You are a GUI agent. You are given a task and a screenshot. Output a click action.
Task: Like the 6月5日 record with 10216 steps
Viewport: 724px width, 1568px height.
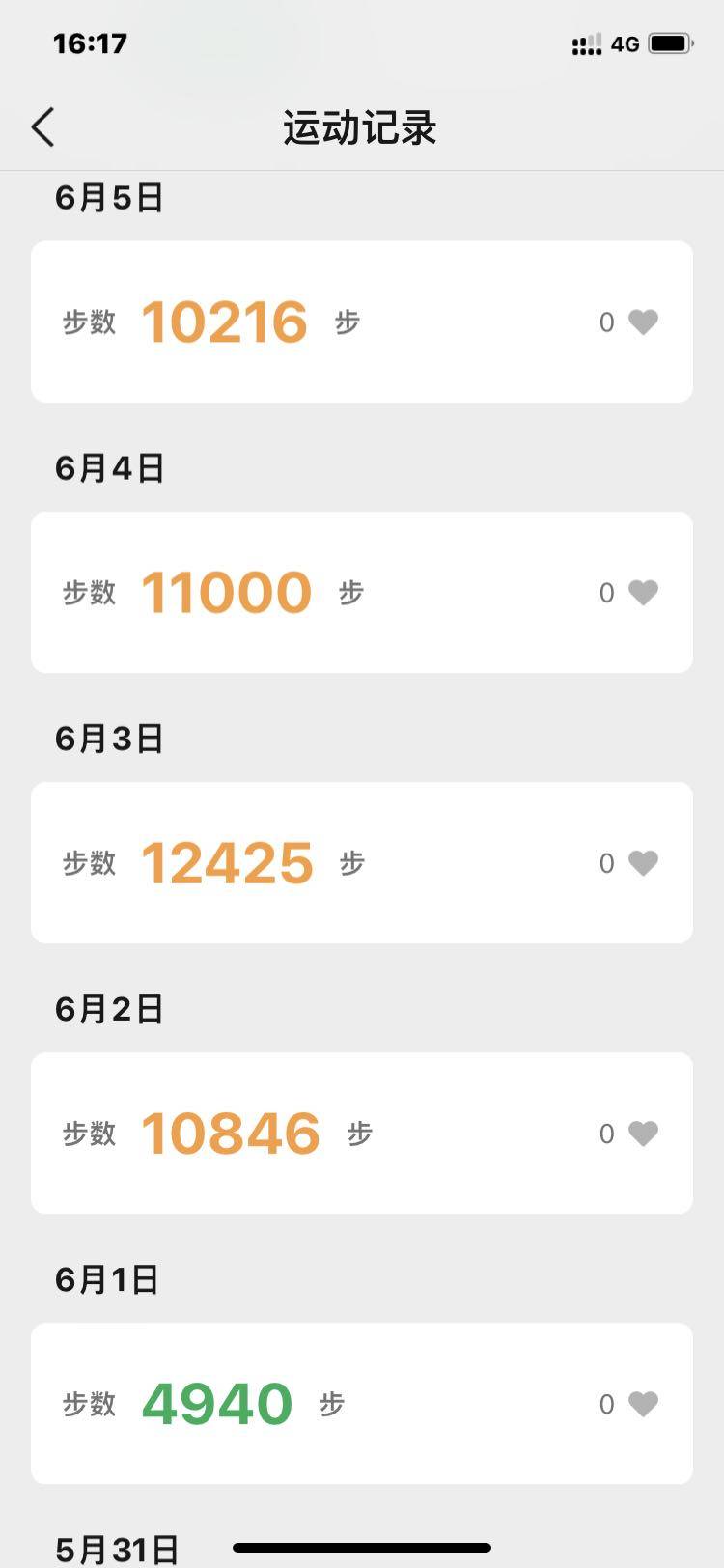coord(643,322)
